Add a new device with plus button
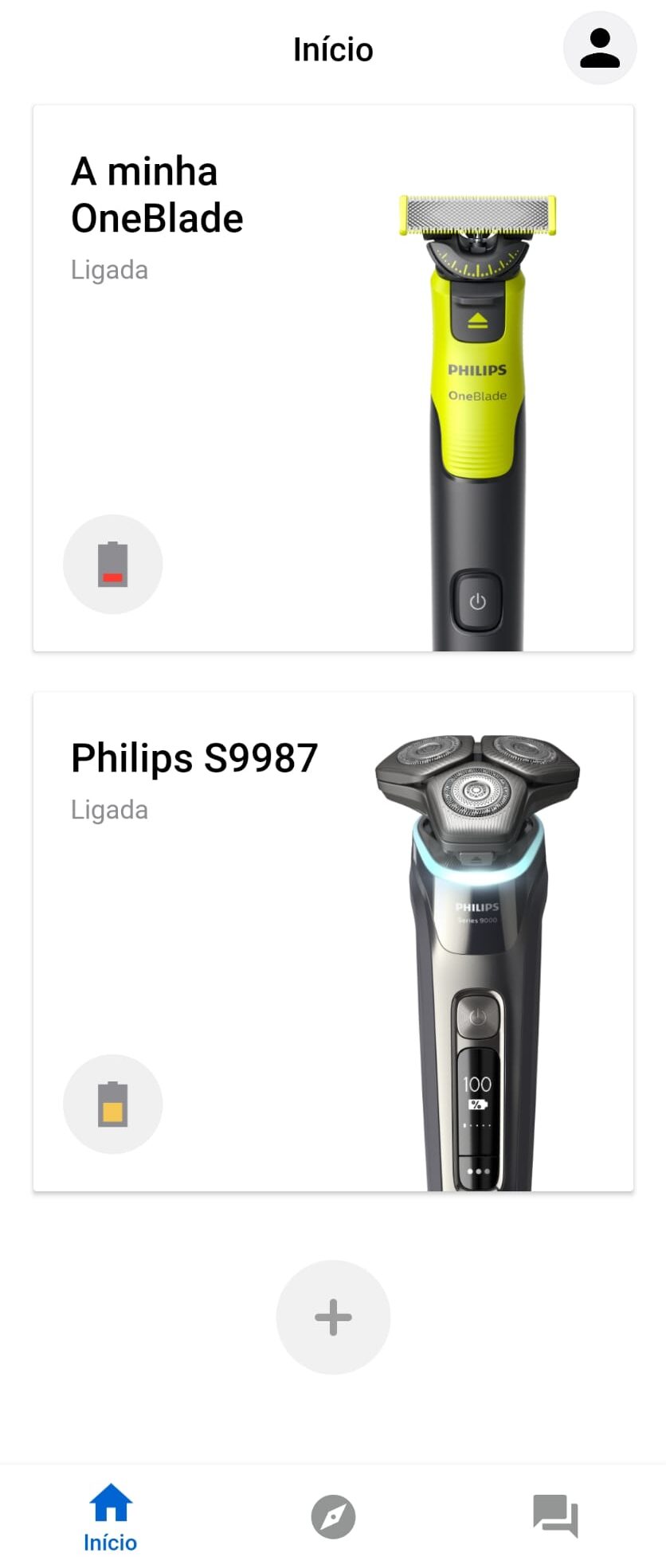 click(333, 1317)
